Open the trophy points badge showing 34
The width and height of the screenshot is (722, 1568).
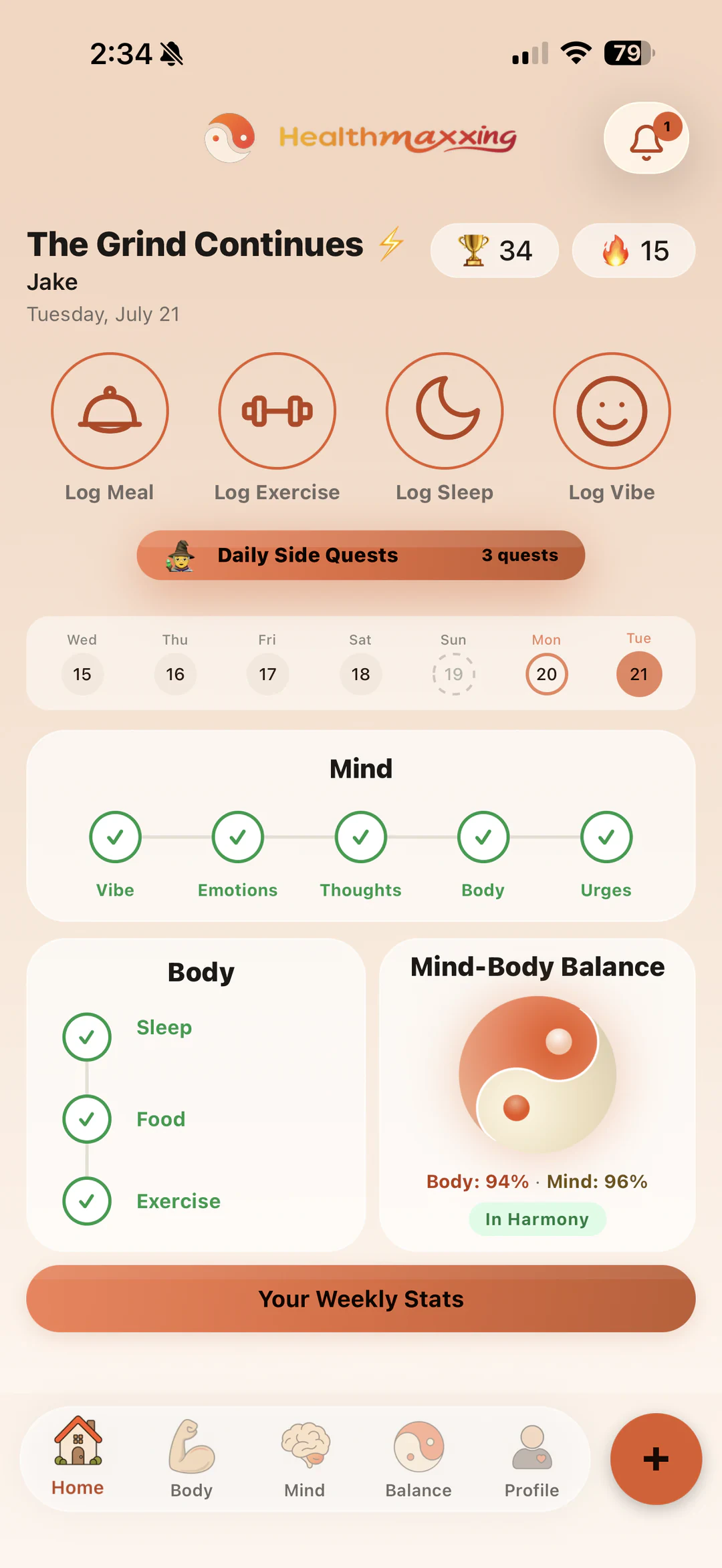[x=495, y=251]
